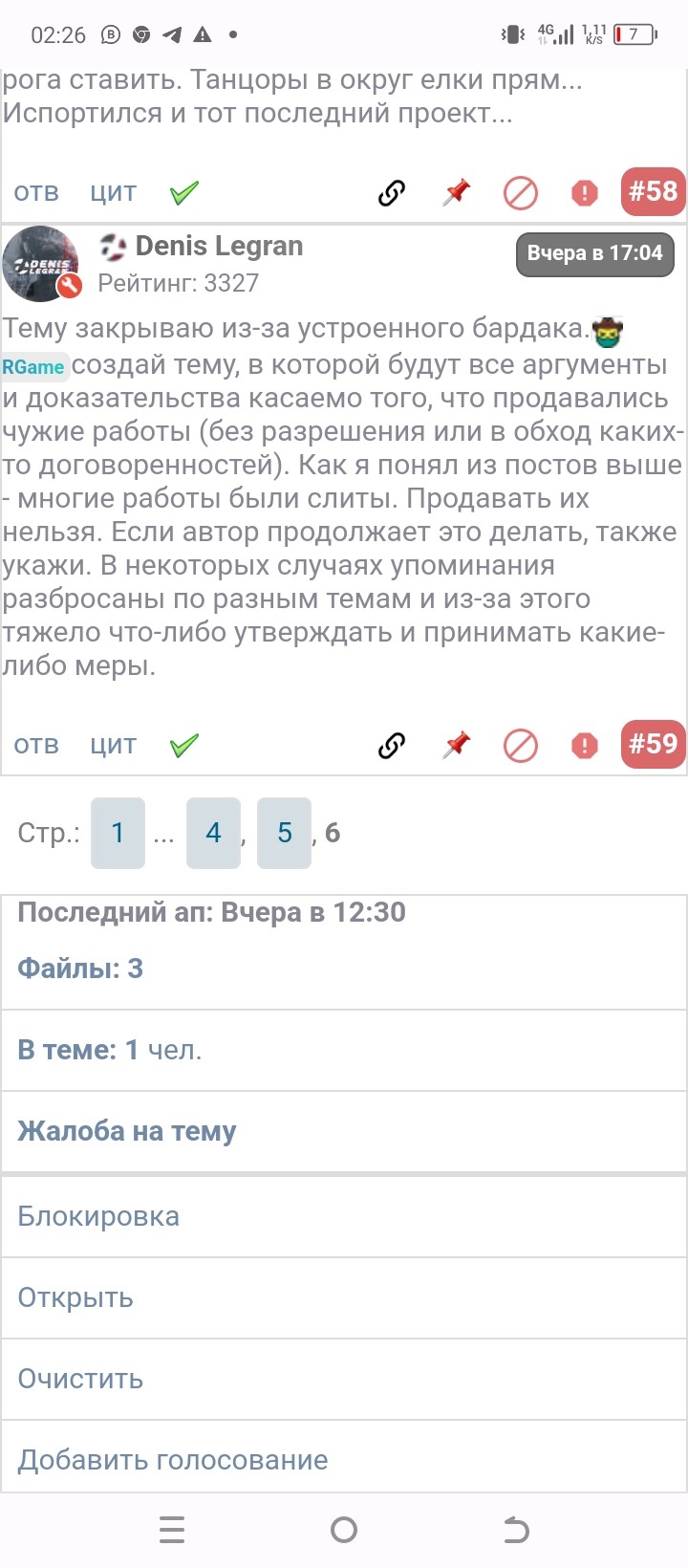
Task: Open 'Добавить голосование' to add a poll
Action: tap(172, 1460)
